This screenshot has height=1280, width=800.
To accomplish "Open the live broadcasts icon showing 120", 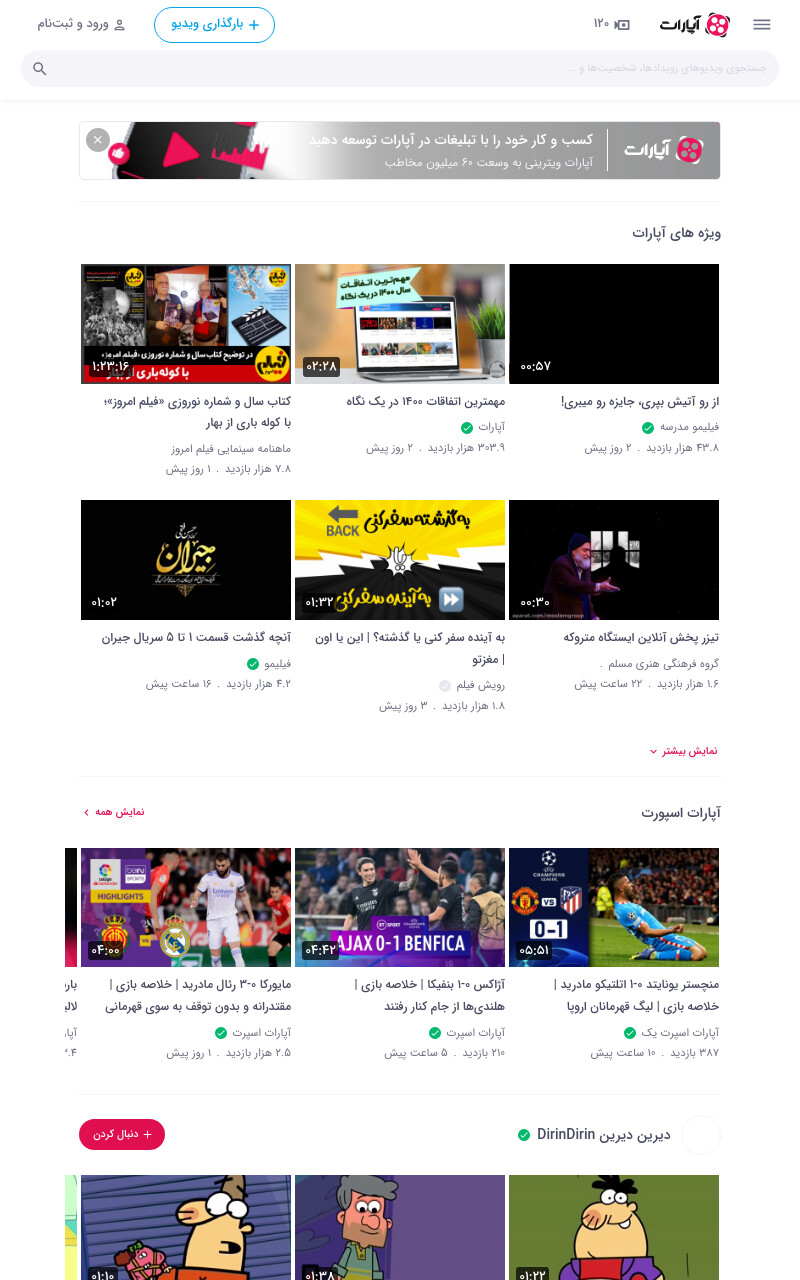I will pos(612,25).
